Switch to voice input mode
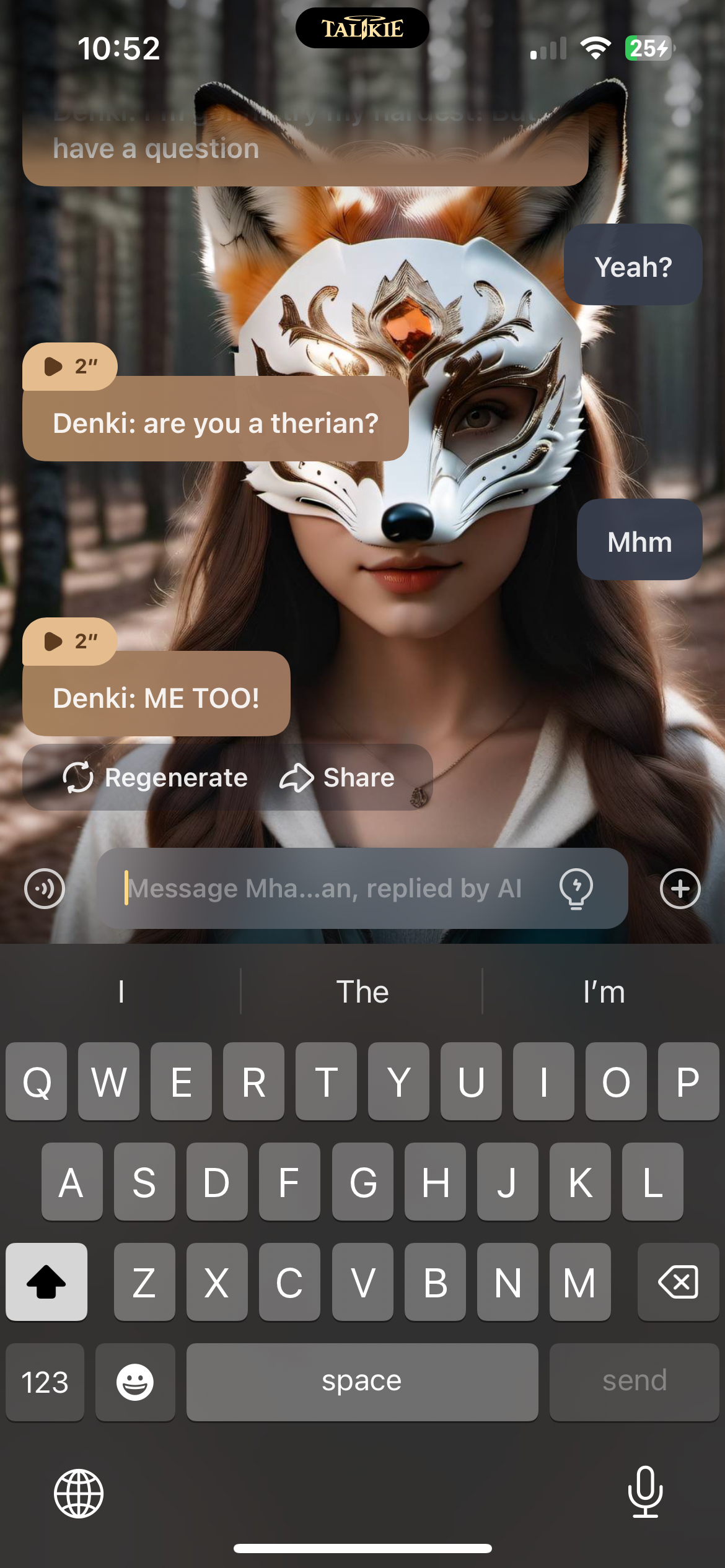The height and width of the screenshot is (1568, 725). tap(45, 889)
